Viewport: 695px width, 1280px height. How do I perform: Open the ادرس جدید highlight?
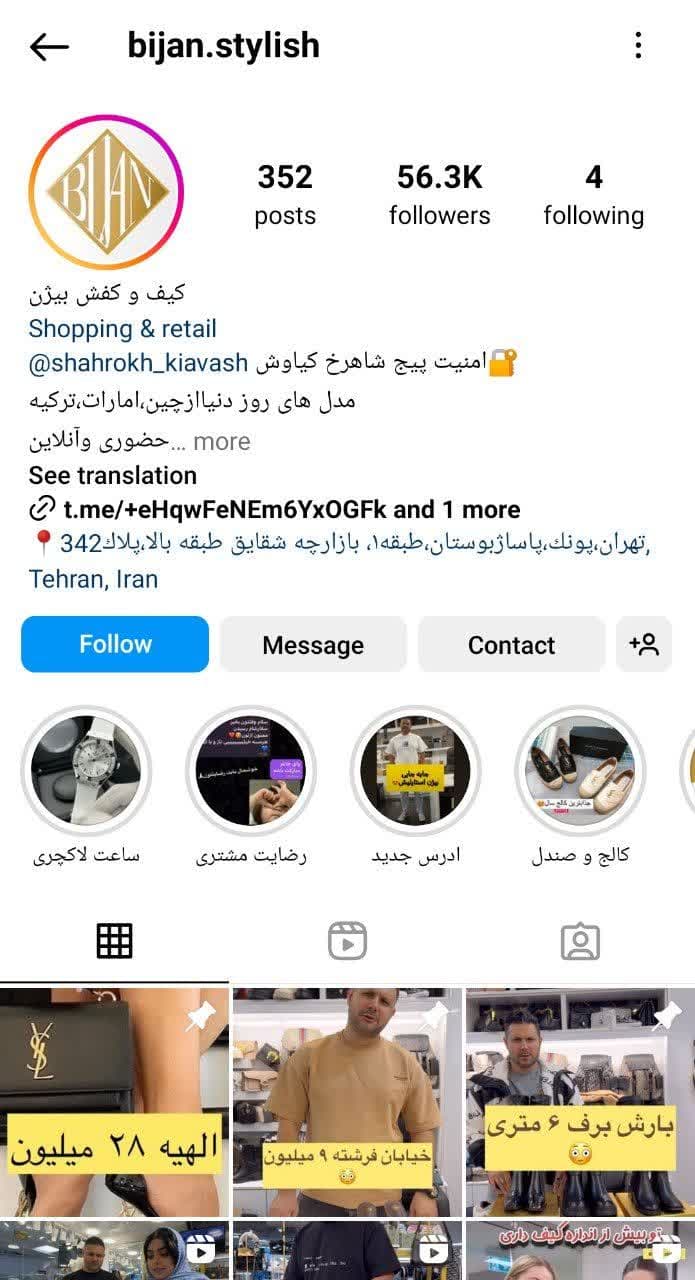415,771
